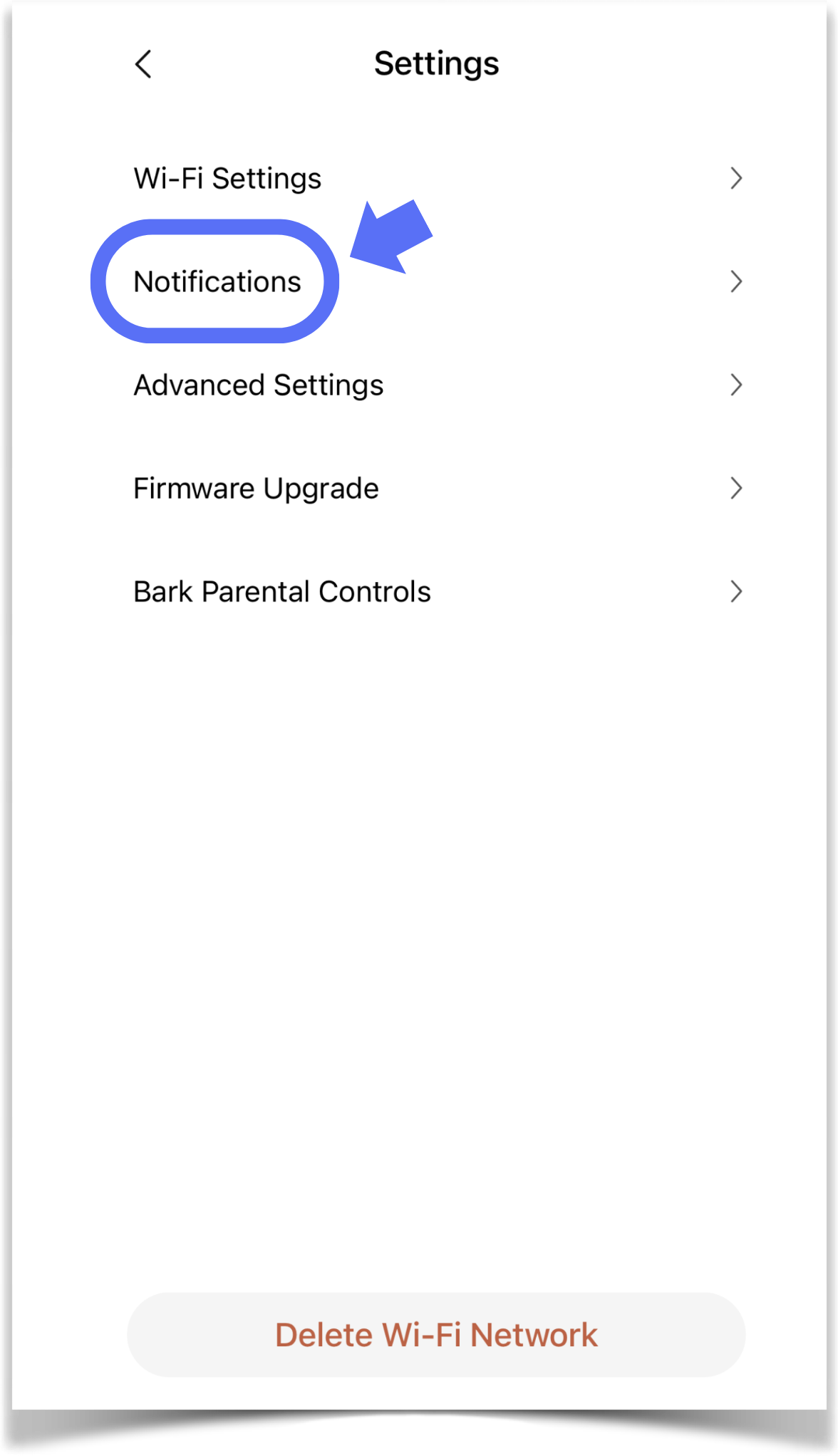Image resolution: width=838 pixels, height=1456 pixels.
Task: Open Advanced Settings
Action: point(437,385)
